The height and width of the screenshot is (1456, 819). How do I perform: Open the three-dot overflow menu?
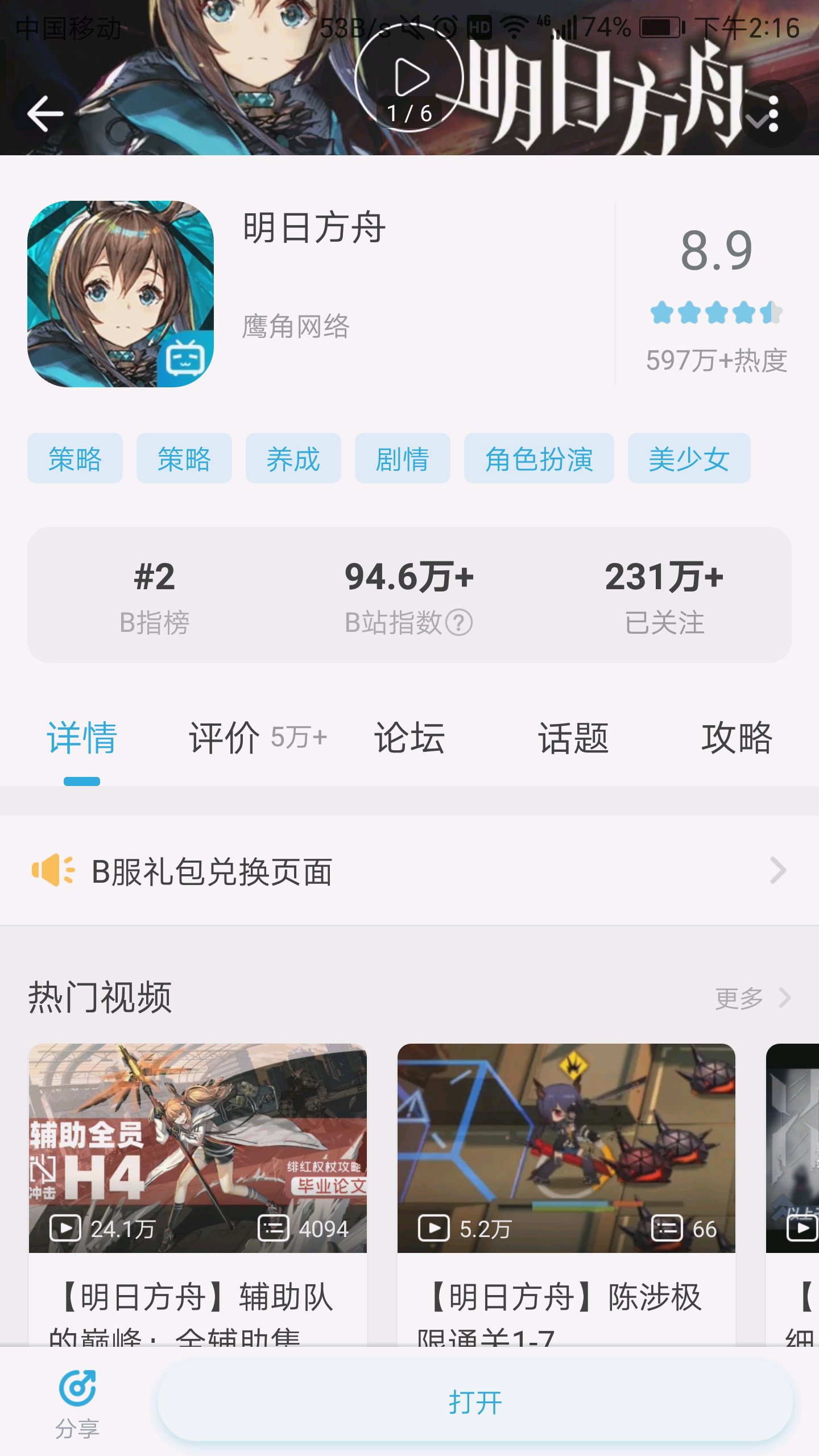(x=773, y=114)
